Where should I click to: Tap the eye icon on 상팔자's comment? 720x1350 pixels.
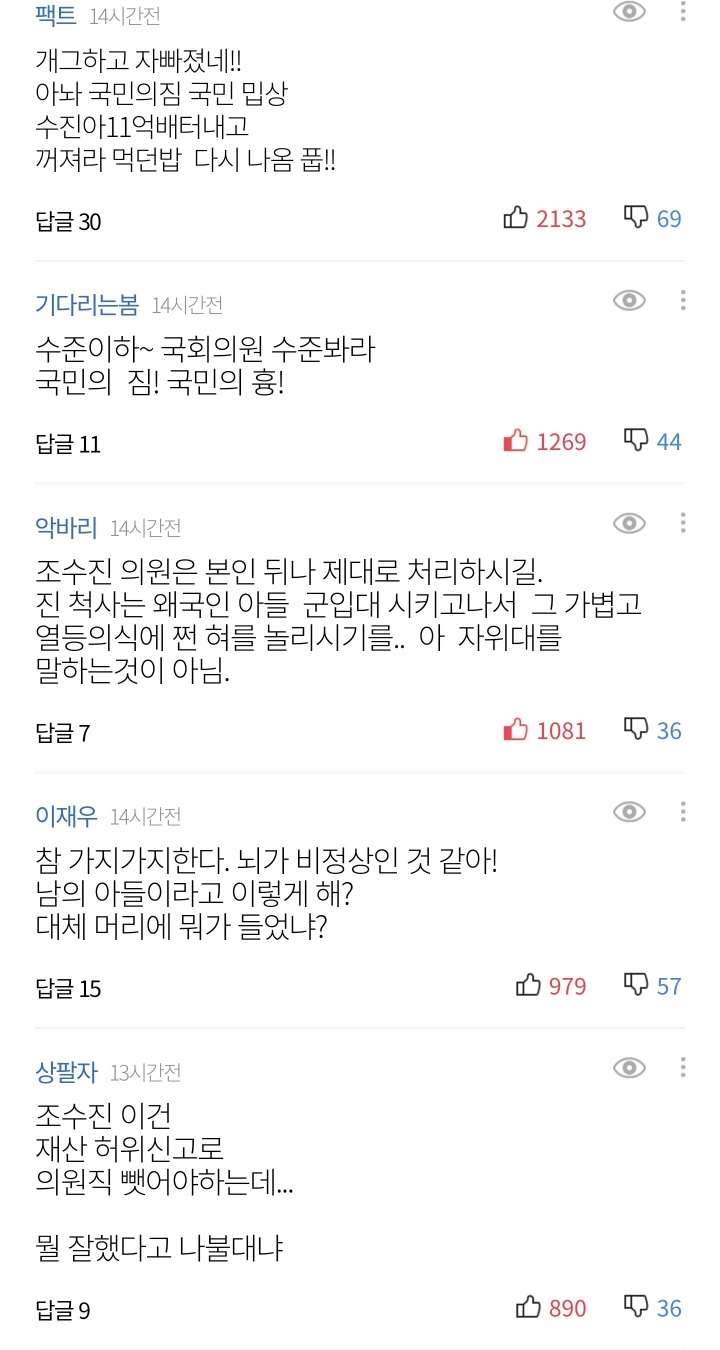tap(629, 1068)
